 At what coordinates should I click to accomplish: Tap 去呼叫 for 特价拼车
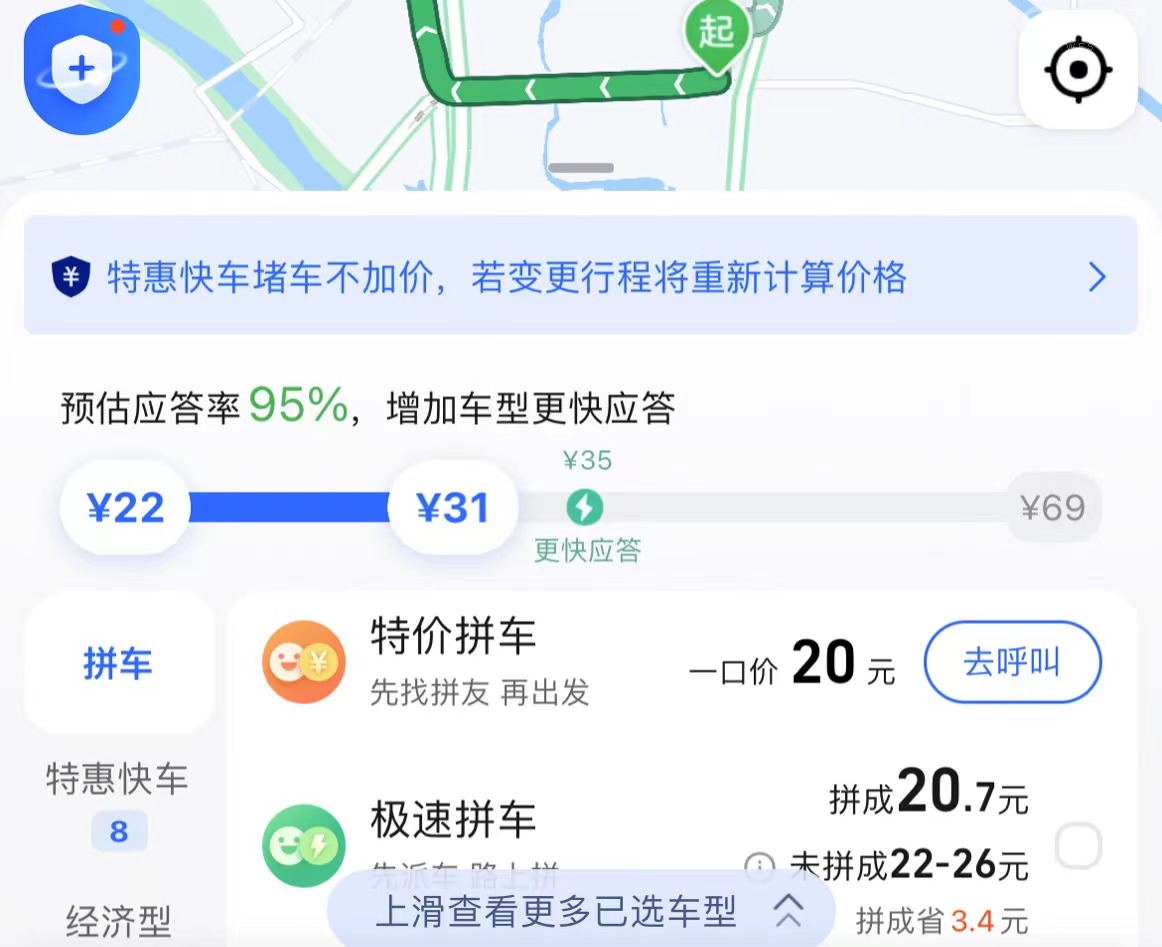(x=1012, y=662)
